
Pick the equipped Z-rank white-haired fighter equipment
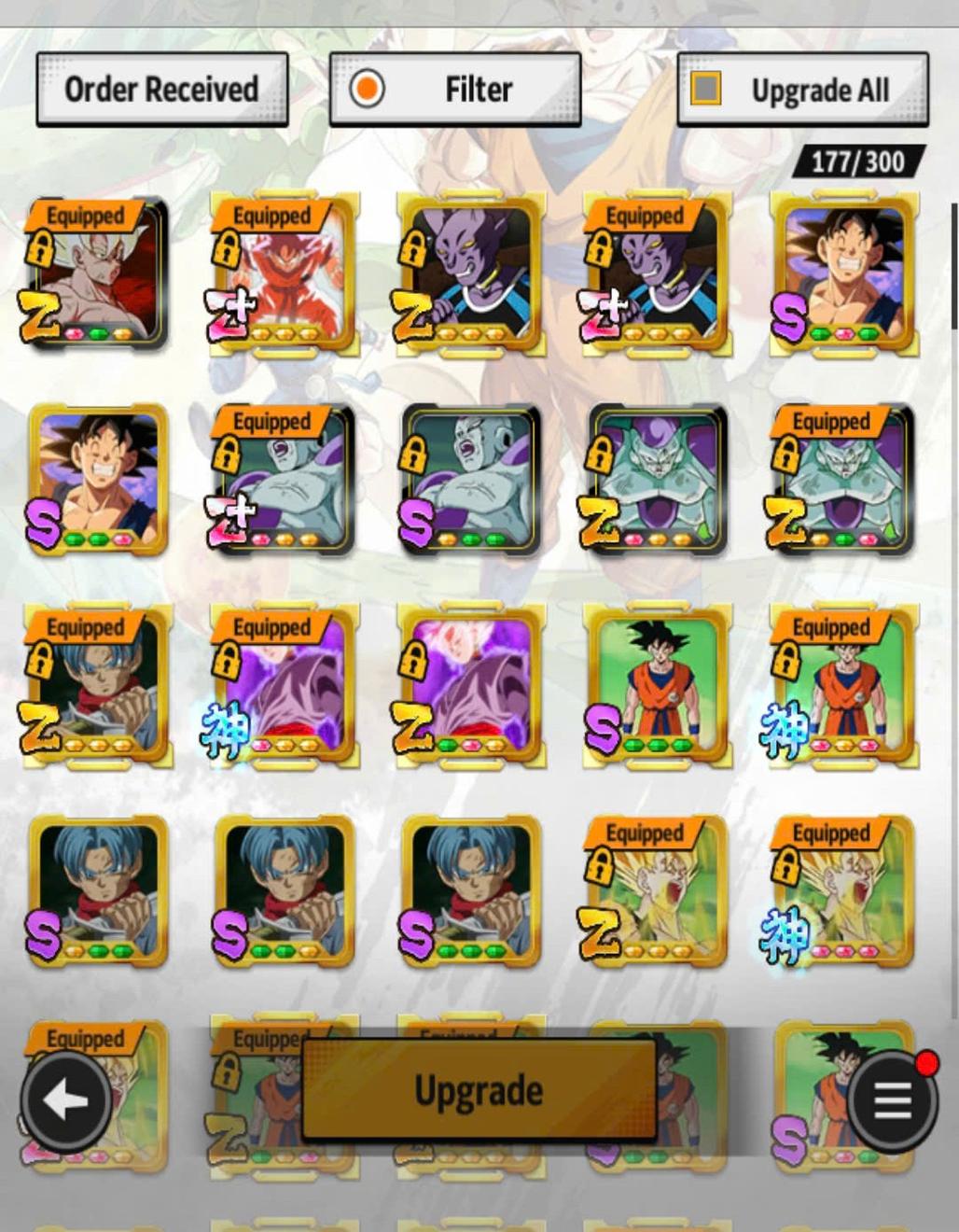point(98,275)
